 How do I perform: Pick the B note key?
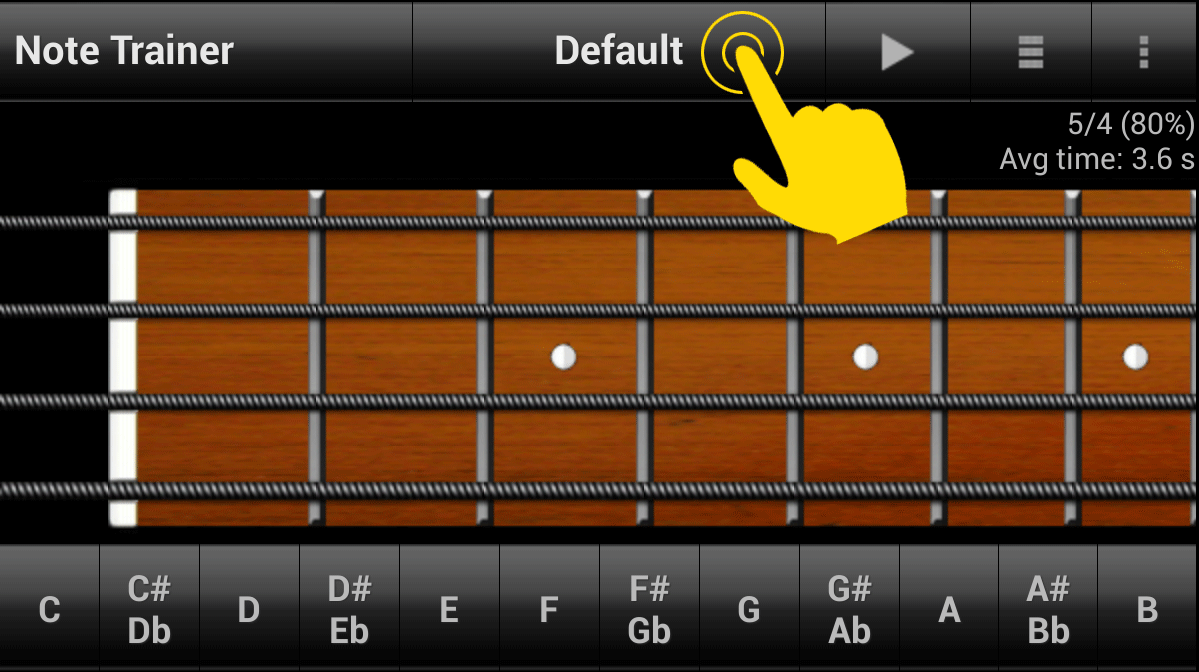point(1148,609)
